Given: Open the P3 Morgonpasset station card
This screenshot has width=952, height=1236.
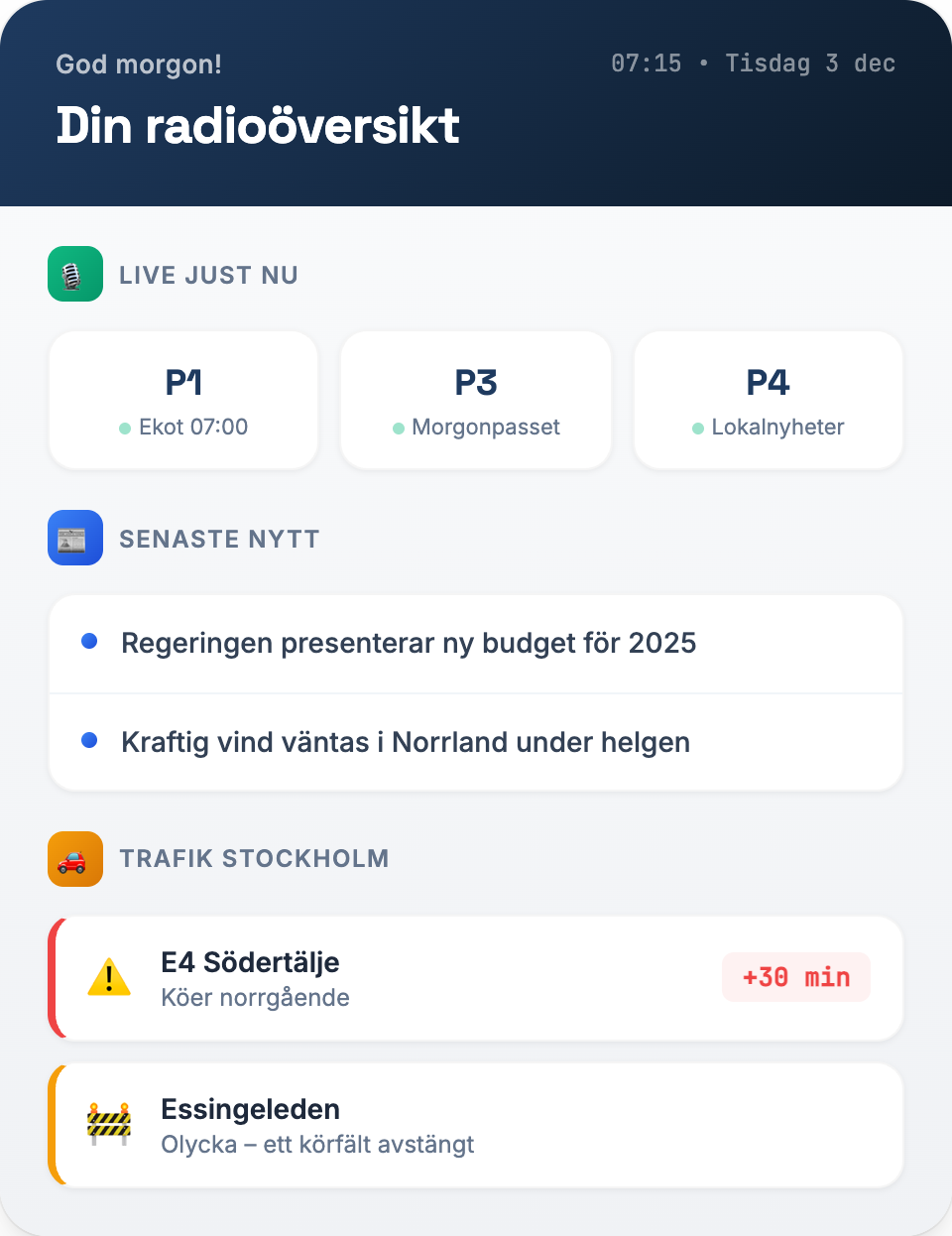Looking at the screenshot, I should point(475,400).
